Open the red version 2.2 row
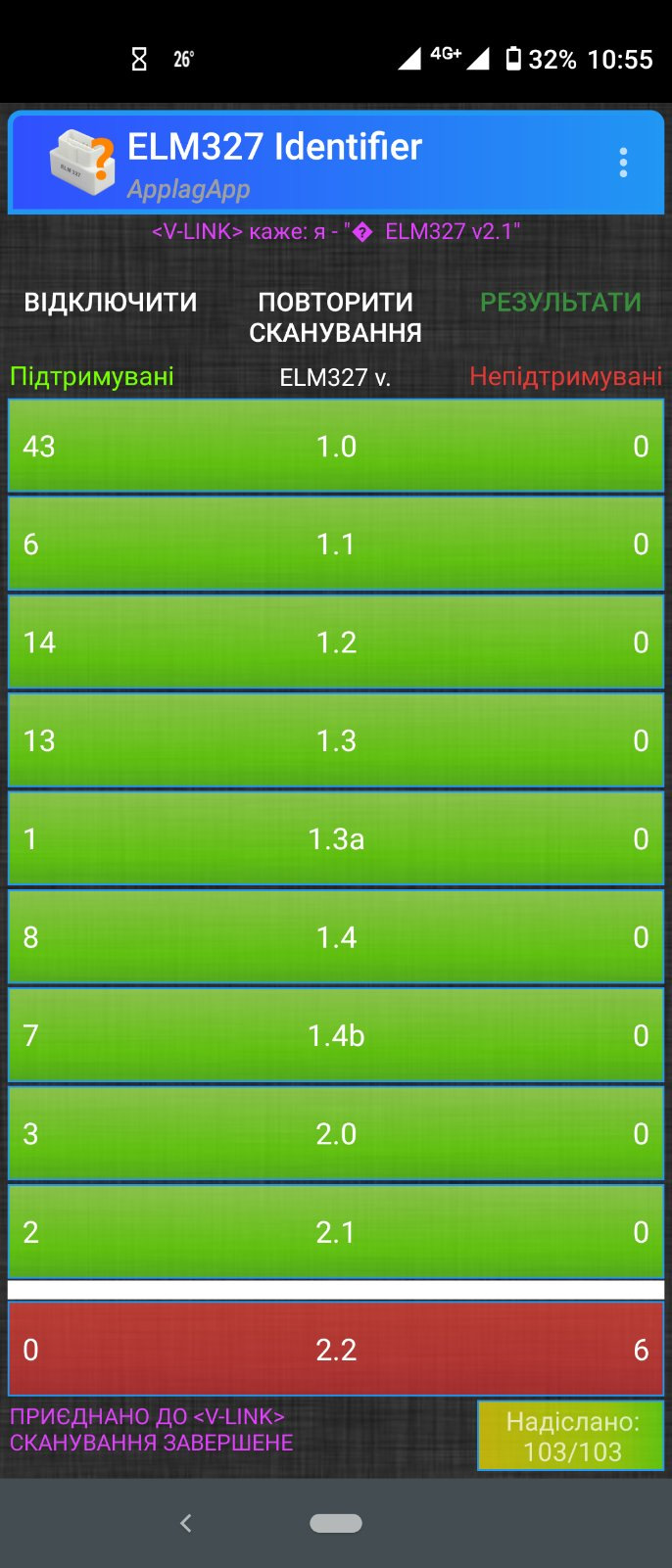This screenshot has height=1568, width=672. (x=336, y=1349)
